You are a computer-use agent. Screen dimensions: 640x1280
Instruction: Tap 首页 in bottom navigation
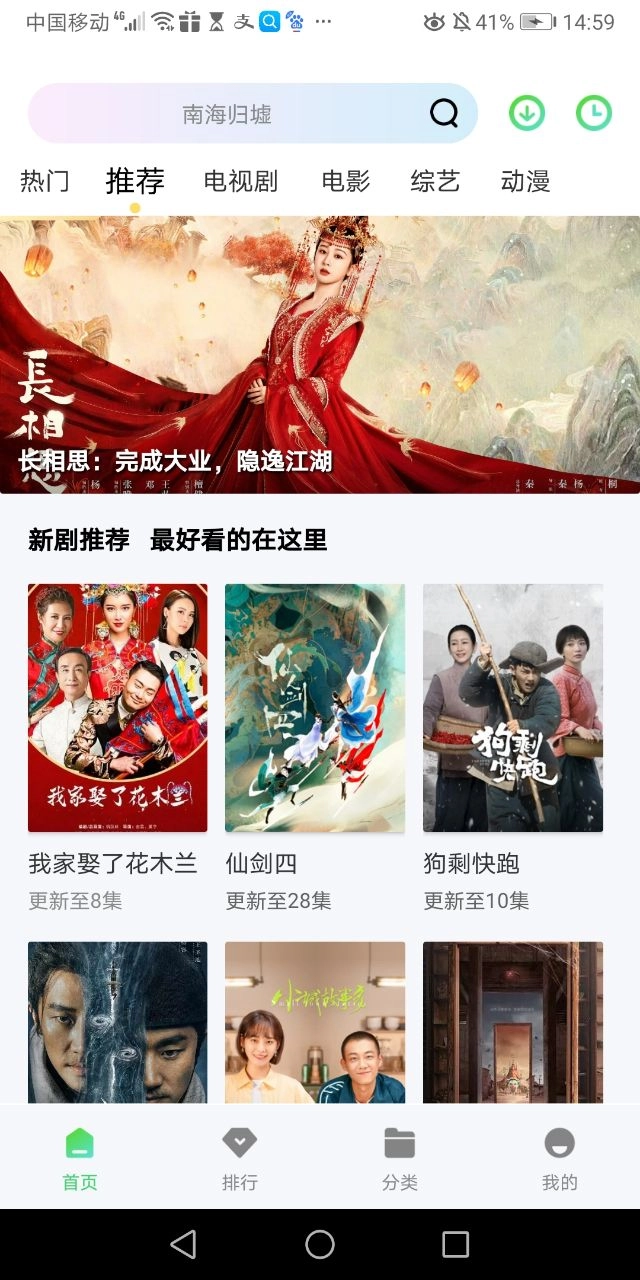click(x=80, y=1157)
